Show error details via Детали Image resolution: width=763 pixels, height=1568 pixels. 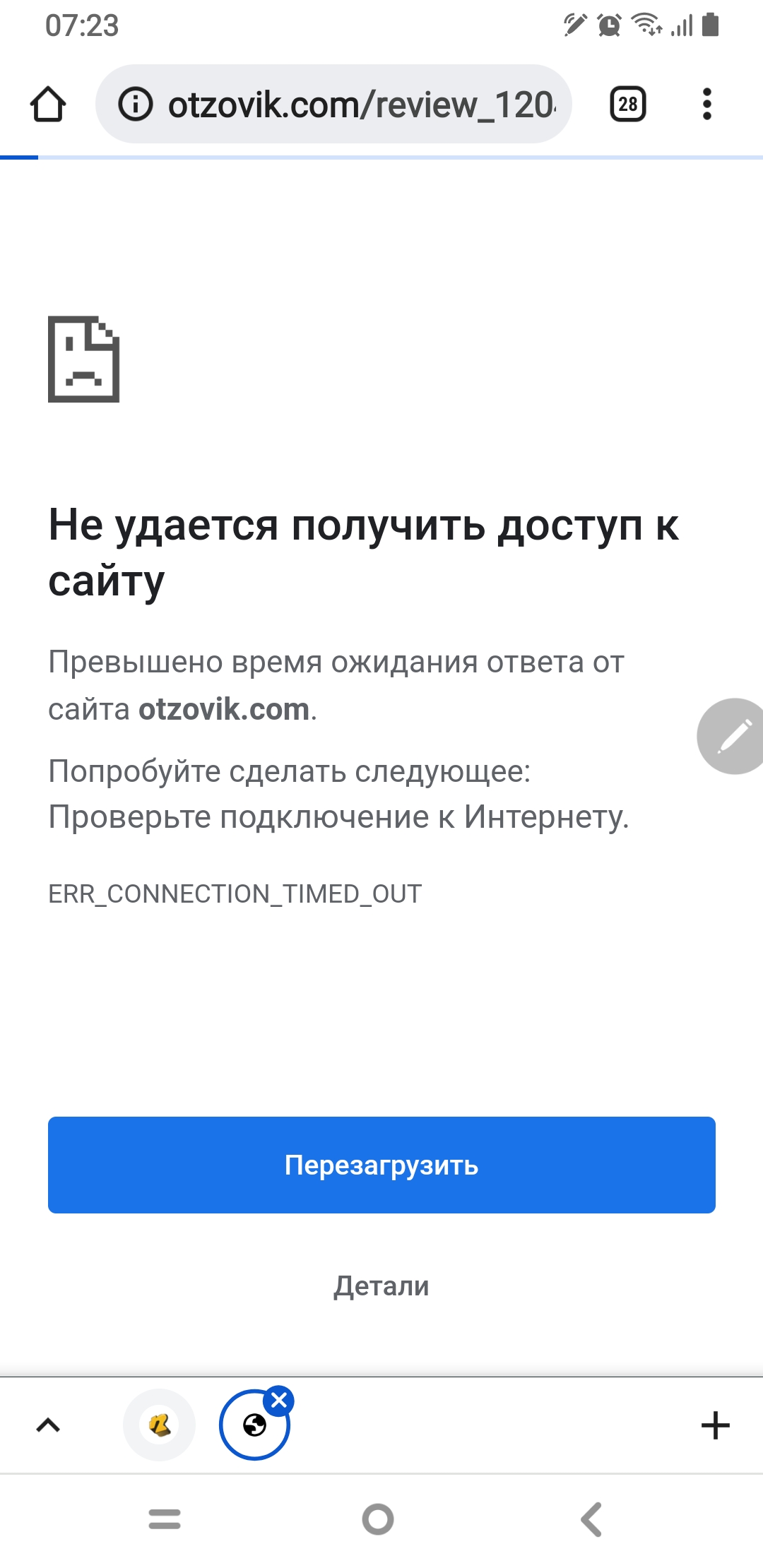(381, 1286)
